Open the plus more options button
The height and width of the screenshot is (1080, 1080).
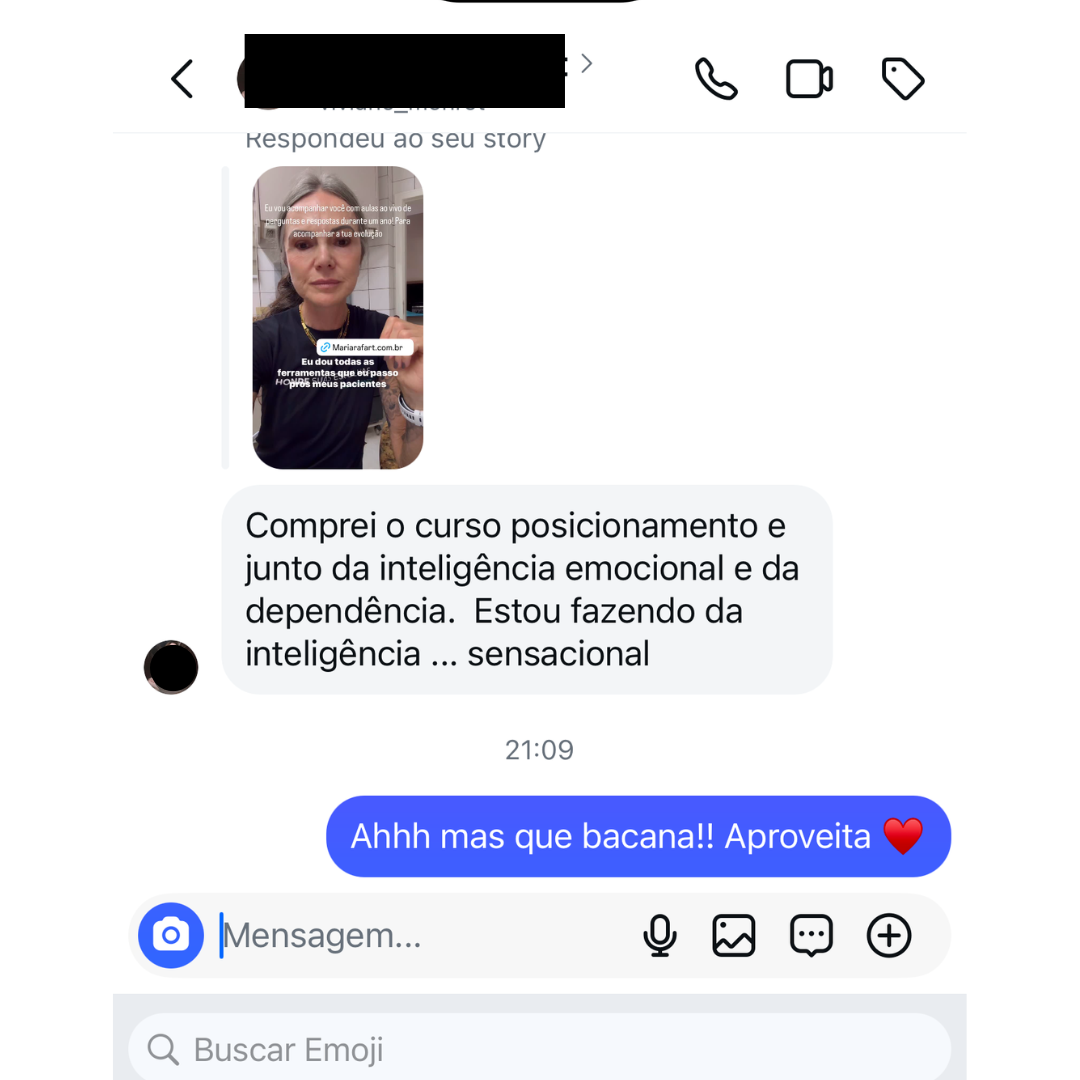[889, 936]
